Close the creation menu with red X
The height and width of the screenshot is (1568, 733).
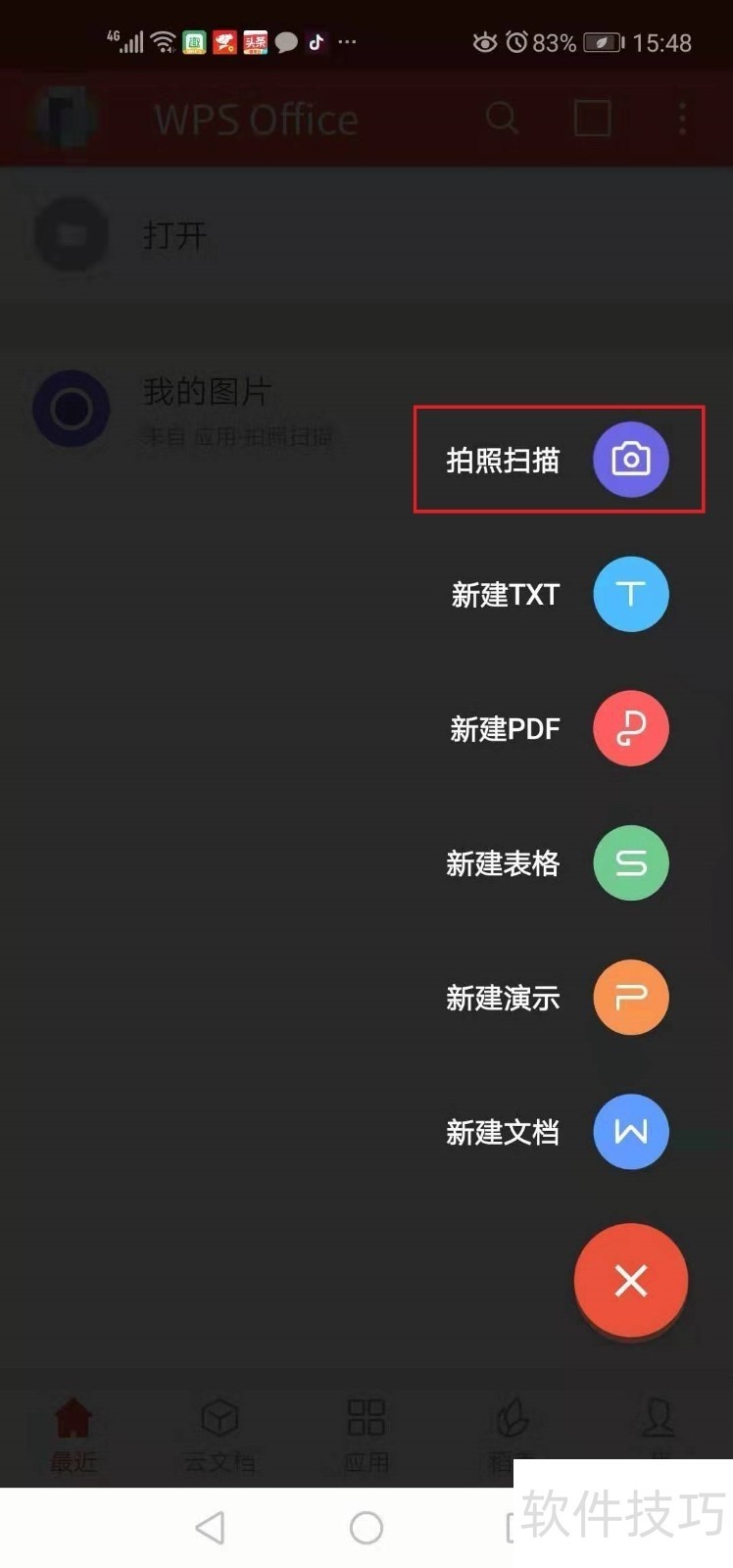[630, 1280]
